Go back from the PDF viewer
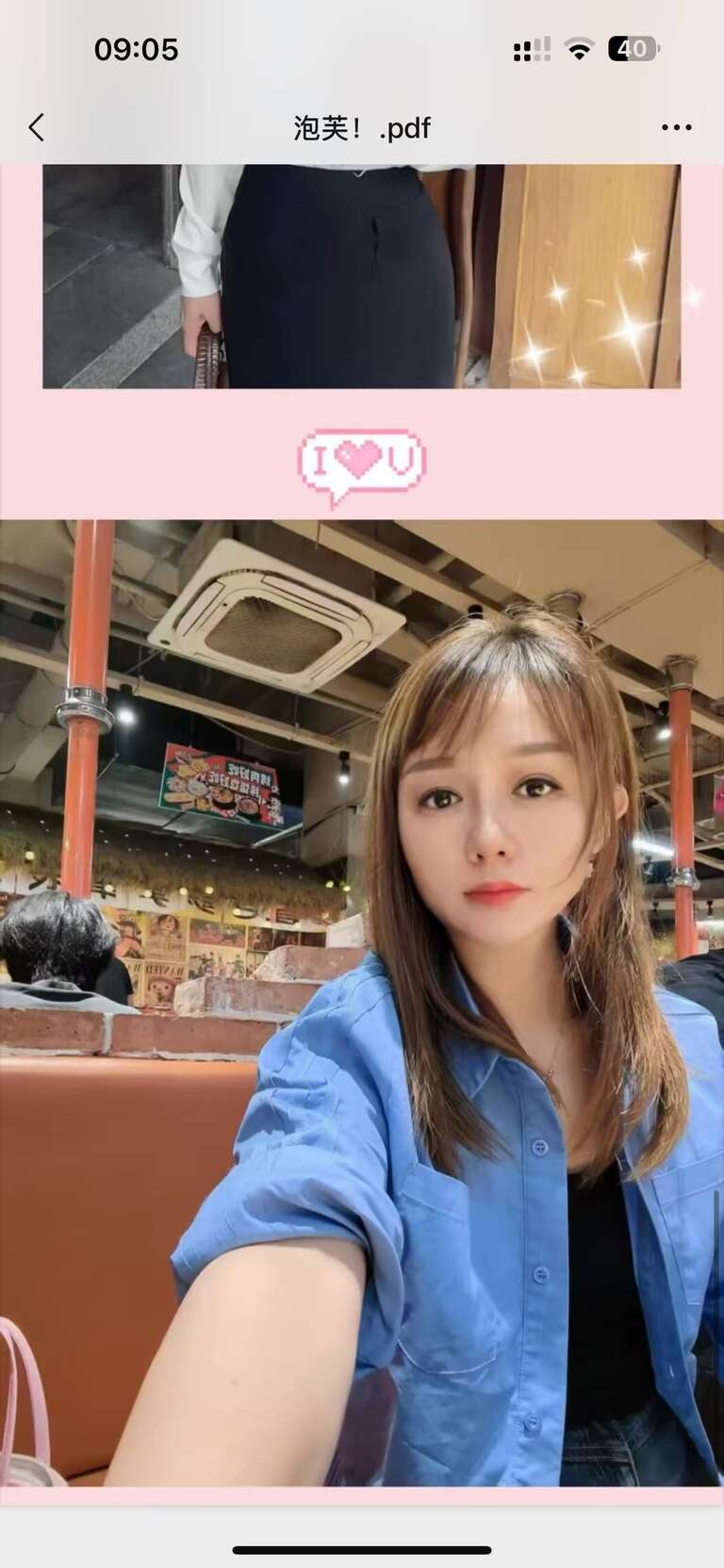The width and height of the screenshot is (724, 1568). pos(37,127)
